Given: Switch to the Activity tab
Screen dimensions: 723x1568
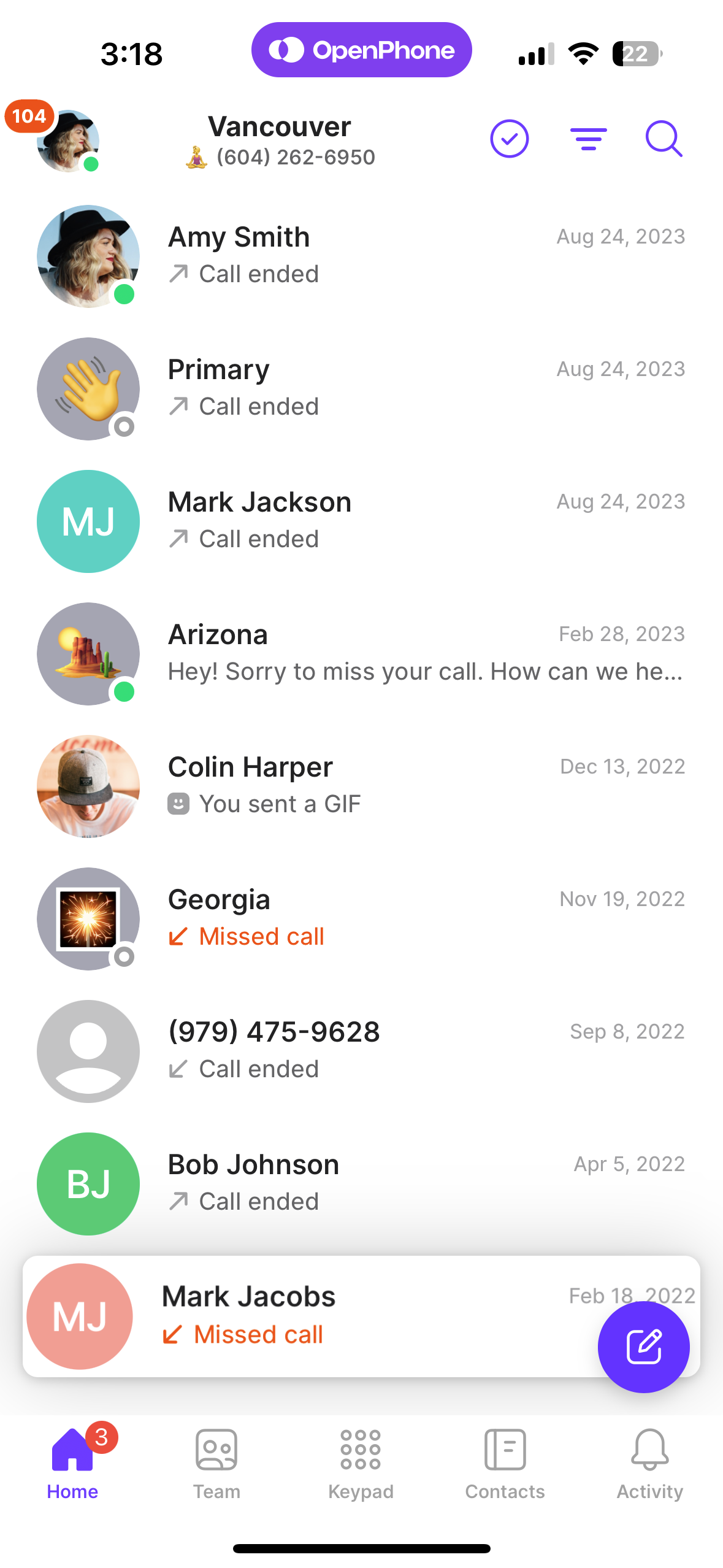Looking at the screenshot, I should pyautogui.click(x=649, y=1464).
